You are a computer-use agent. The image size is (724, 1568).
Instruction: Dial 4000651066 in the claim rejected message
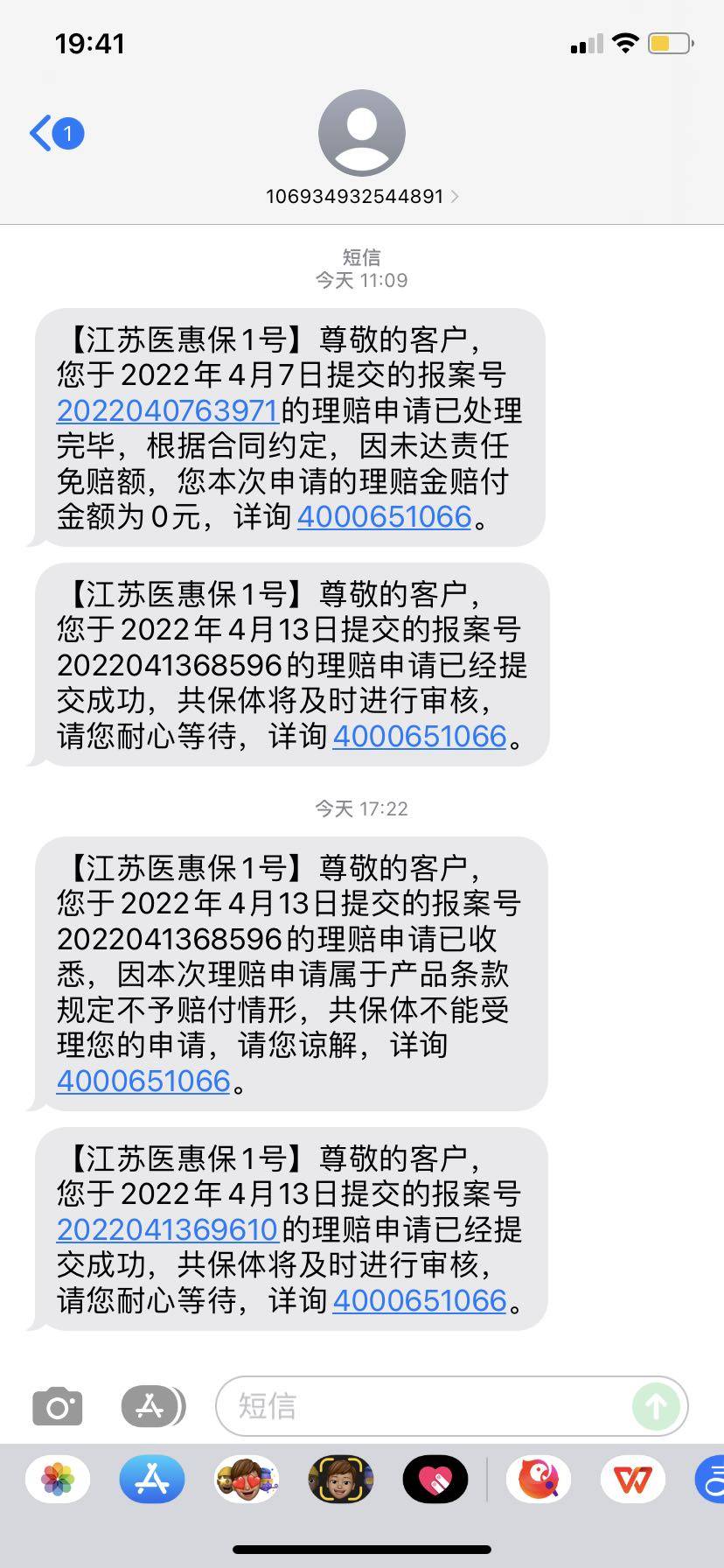pos(143,1081)
